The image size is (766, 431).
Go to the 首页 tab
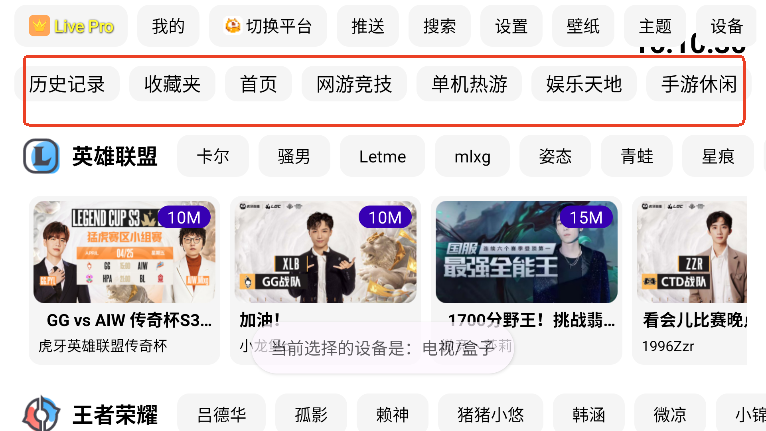click(x=258, y=84)
